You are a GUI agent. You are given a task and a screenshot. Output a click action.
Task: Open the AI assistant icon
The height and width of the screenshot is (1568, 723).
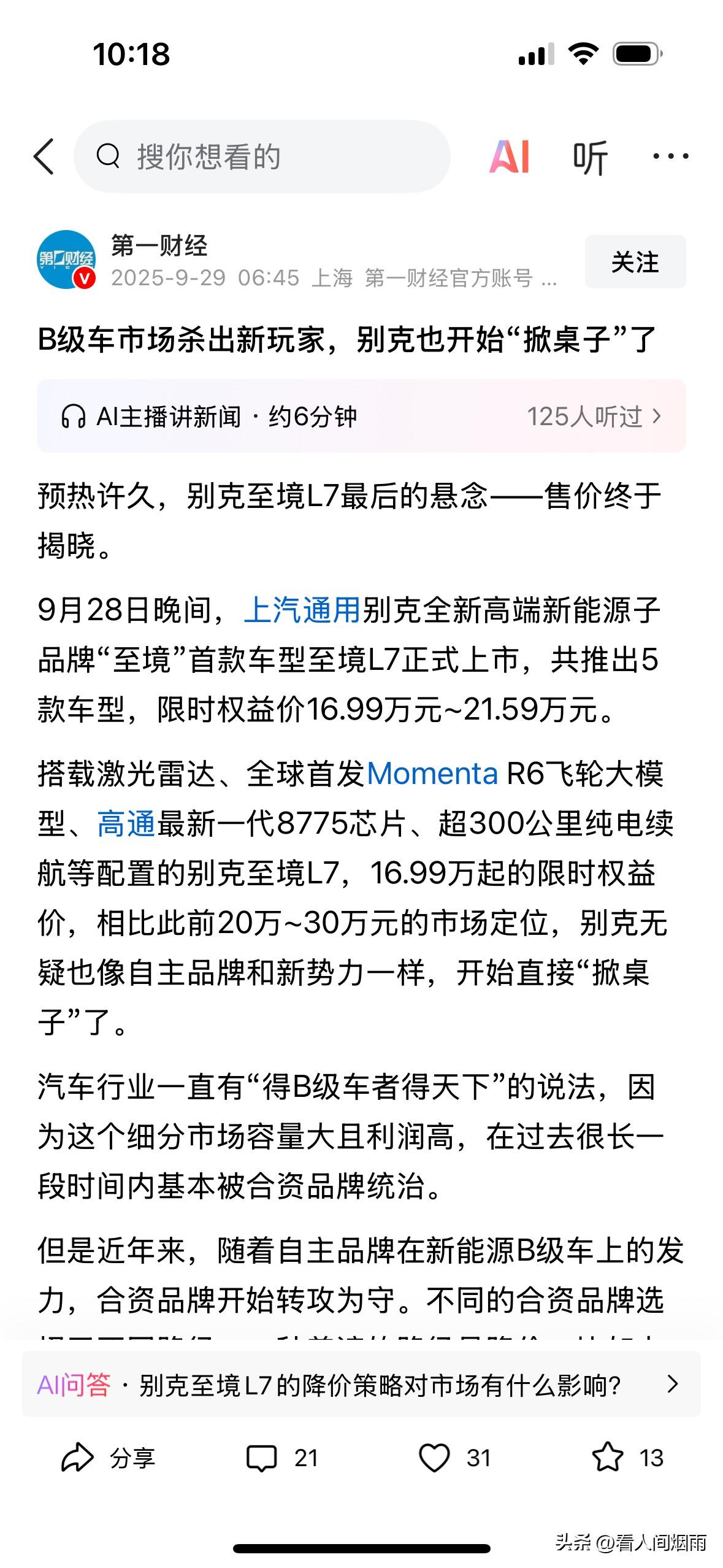click(509, 157)
